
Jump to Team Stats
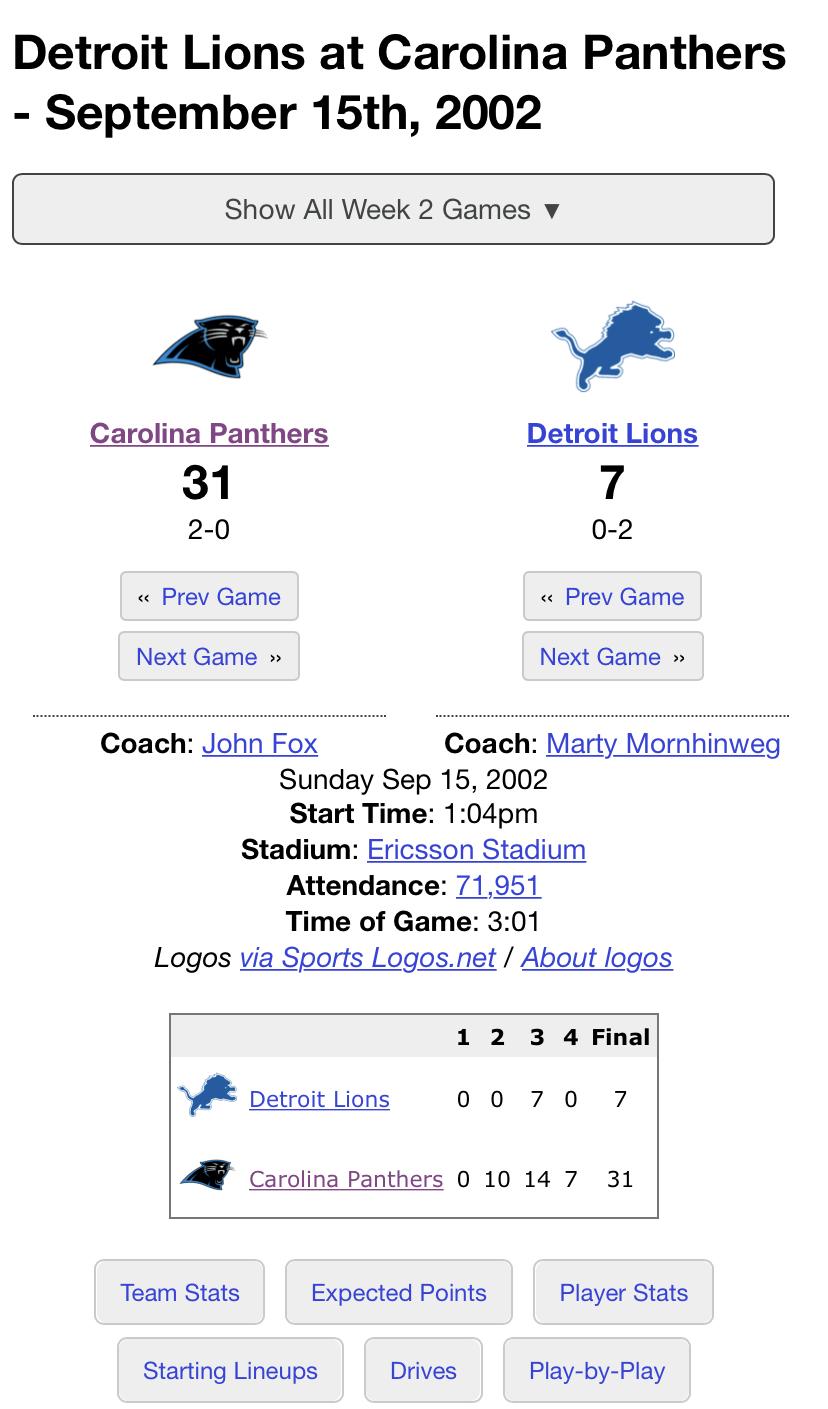(180, 1293)
